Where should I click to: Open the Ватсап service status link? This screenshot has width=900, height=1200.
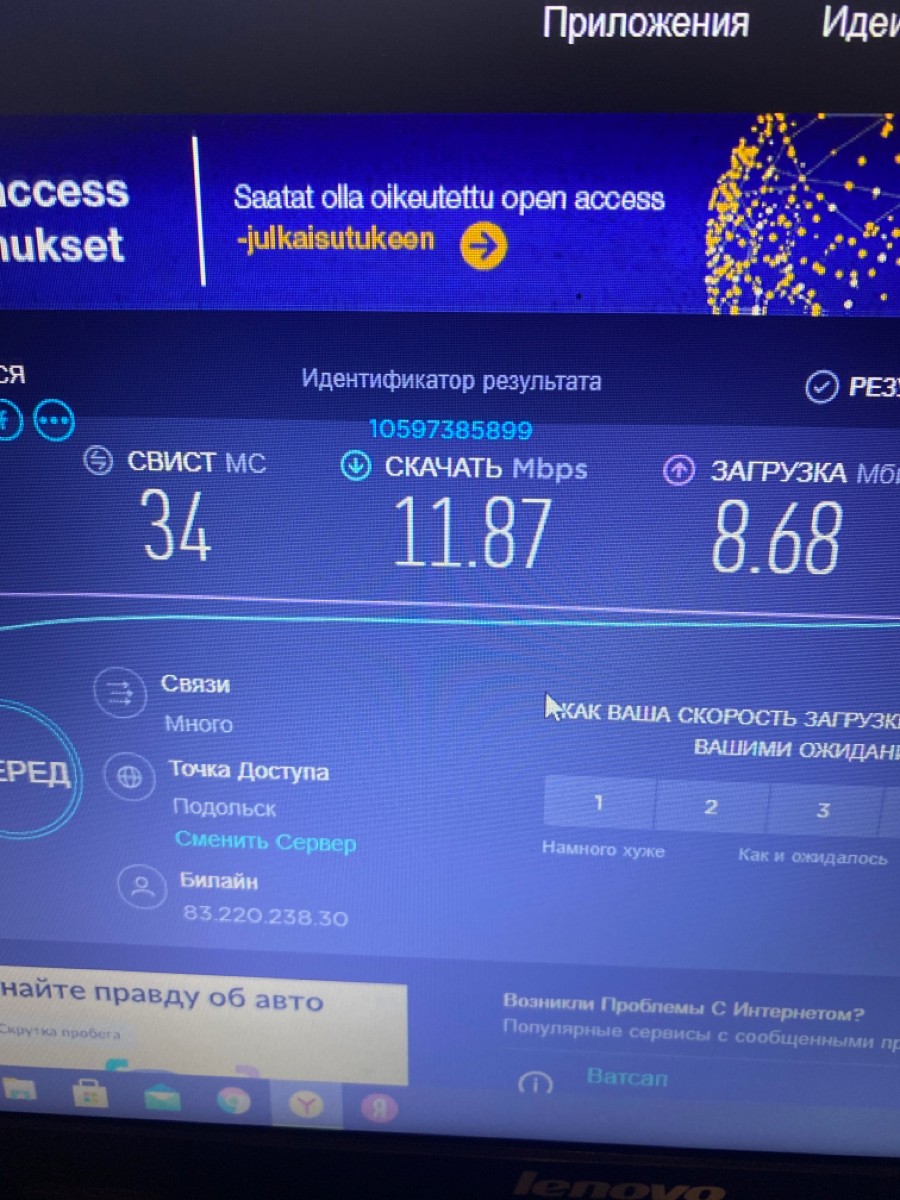pos(626,1078)
